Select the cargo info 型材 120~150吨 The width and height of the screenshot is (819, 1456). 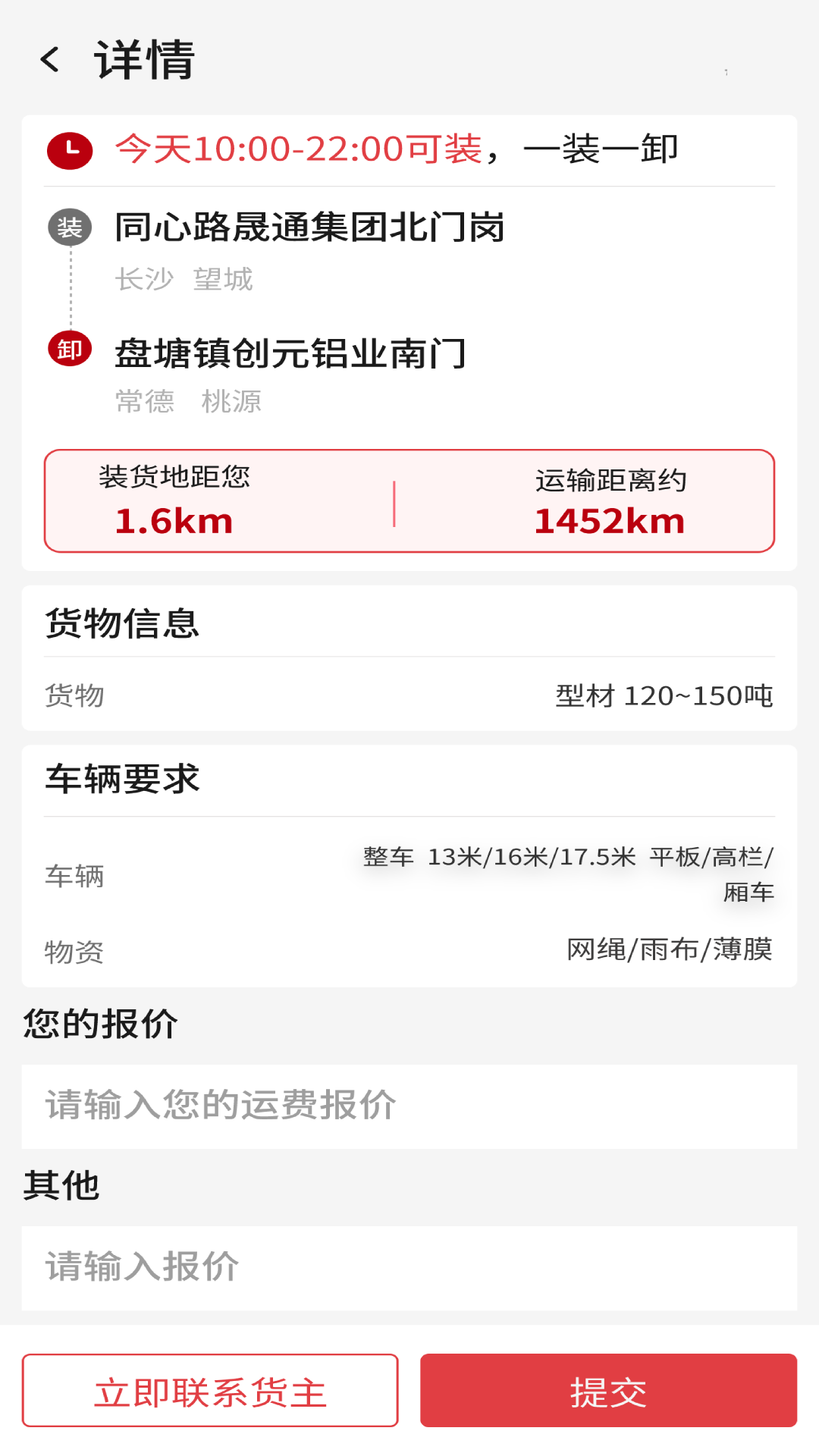pos(662,695)
